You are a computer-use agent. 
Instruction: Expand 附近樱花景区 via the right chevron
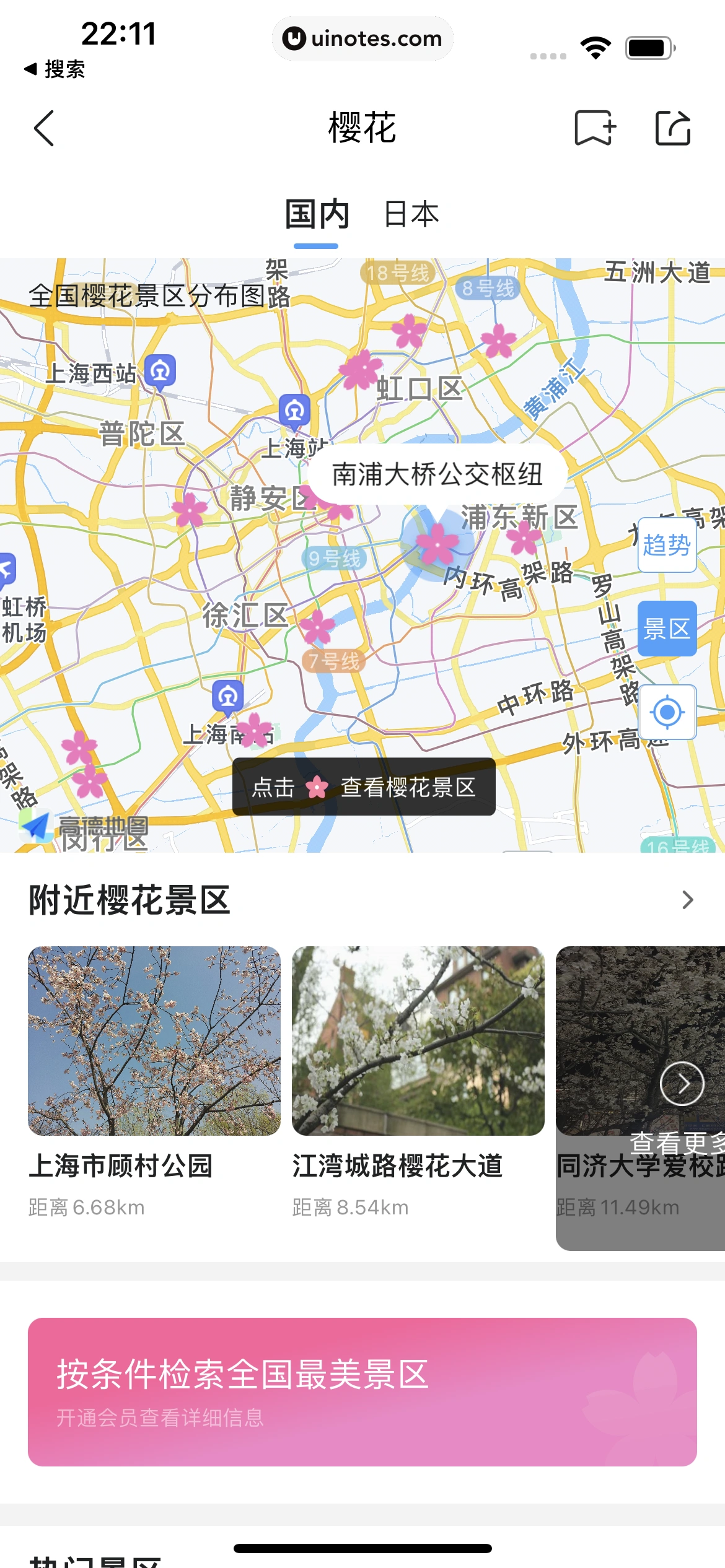(688, 900)
